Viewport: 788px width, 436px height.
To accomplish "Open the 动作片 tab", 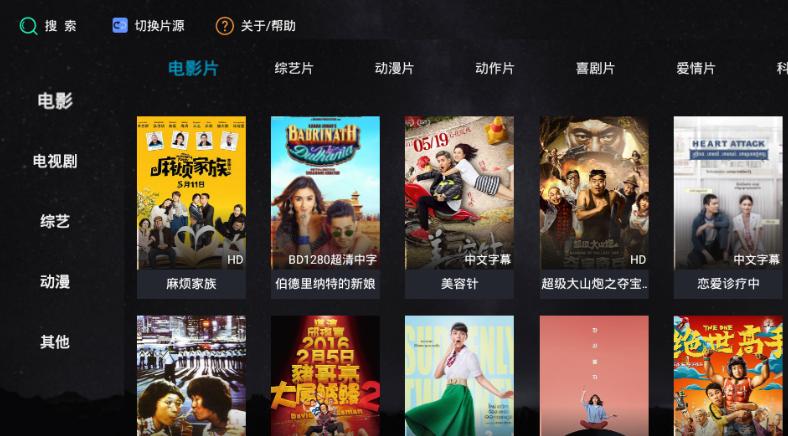I will 494,68.
